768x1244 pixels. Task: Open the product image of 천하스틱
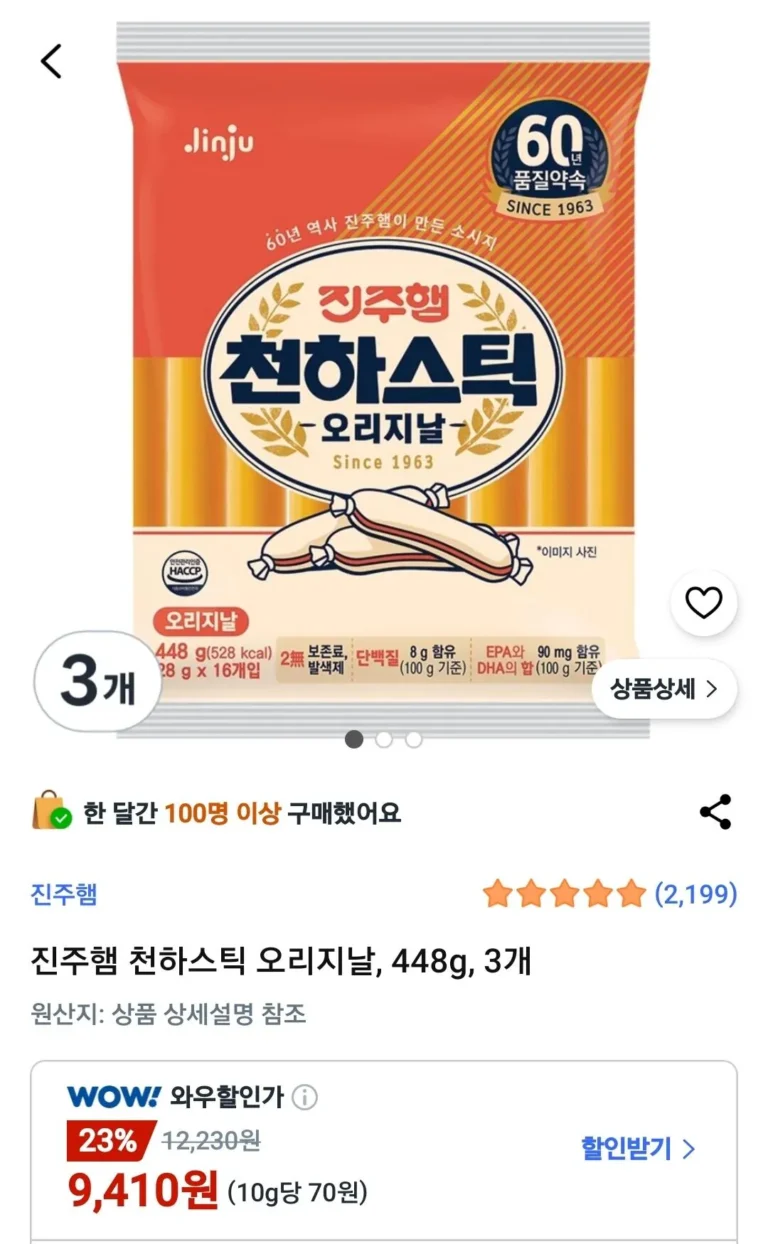(x=383, y=380)
